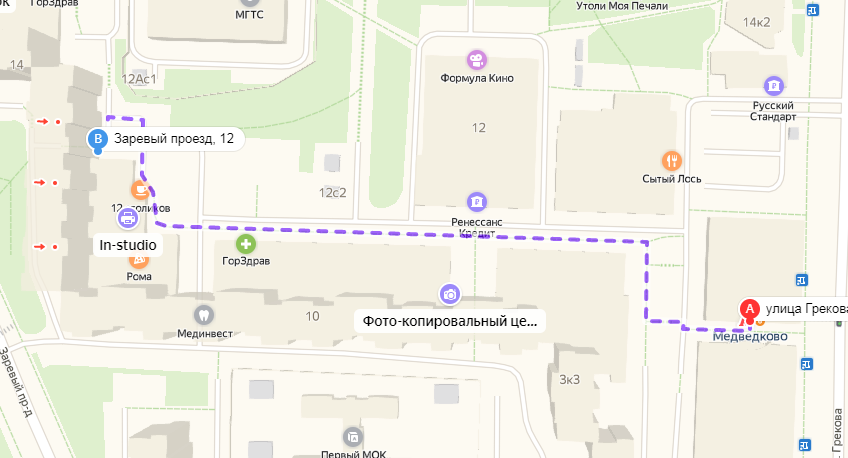848x458 pixels.
Task: Tap the Первый МОК marker
Action: pos(352,436)
